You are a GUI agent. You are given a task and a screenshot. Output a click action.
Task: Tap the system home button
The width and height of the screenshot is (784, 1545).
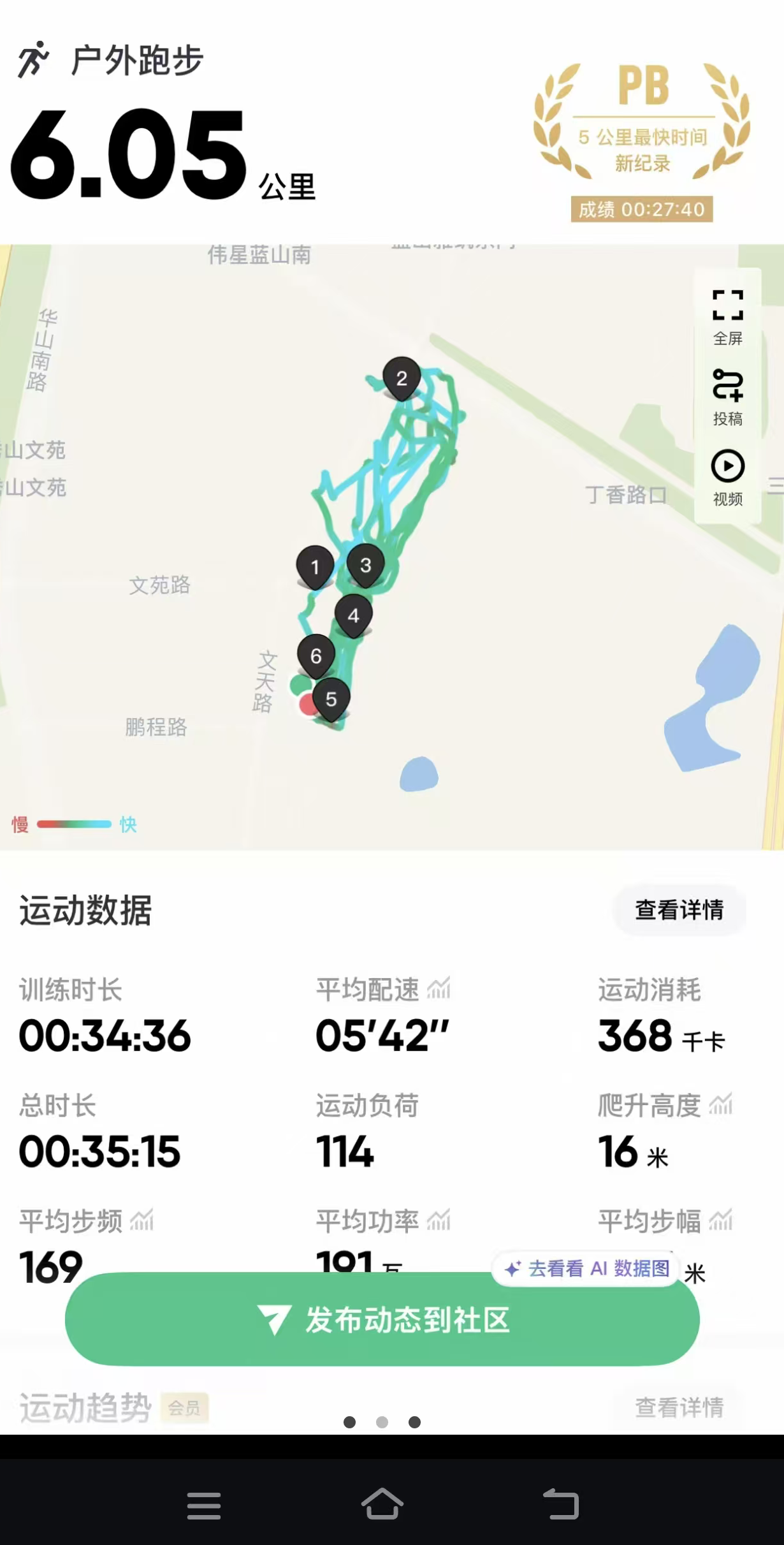click(x=382, y=1504)
